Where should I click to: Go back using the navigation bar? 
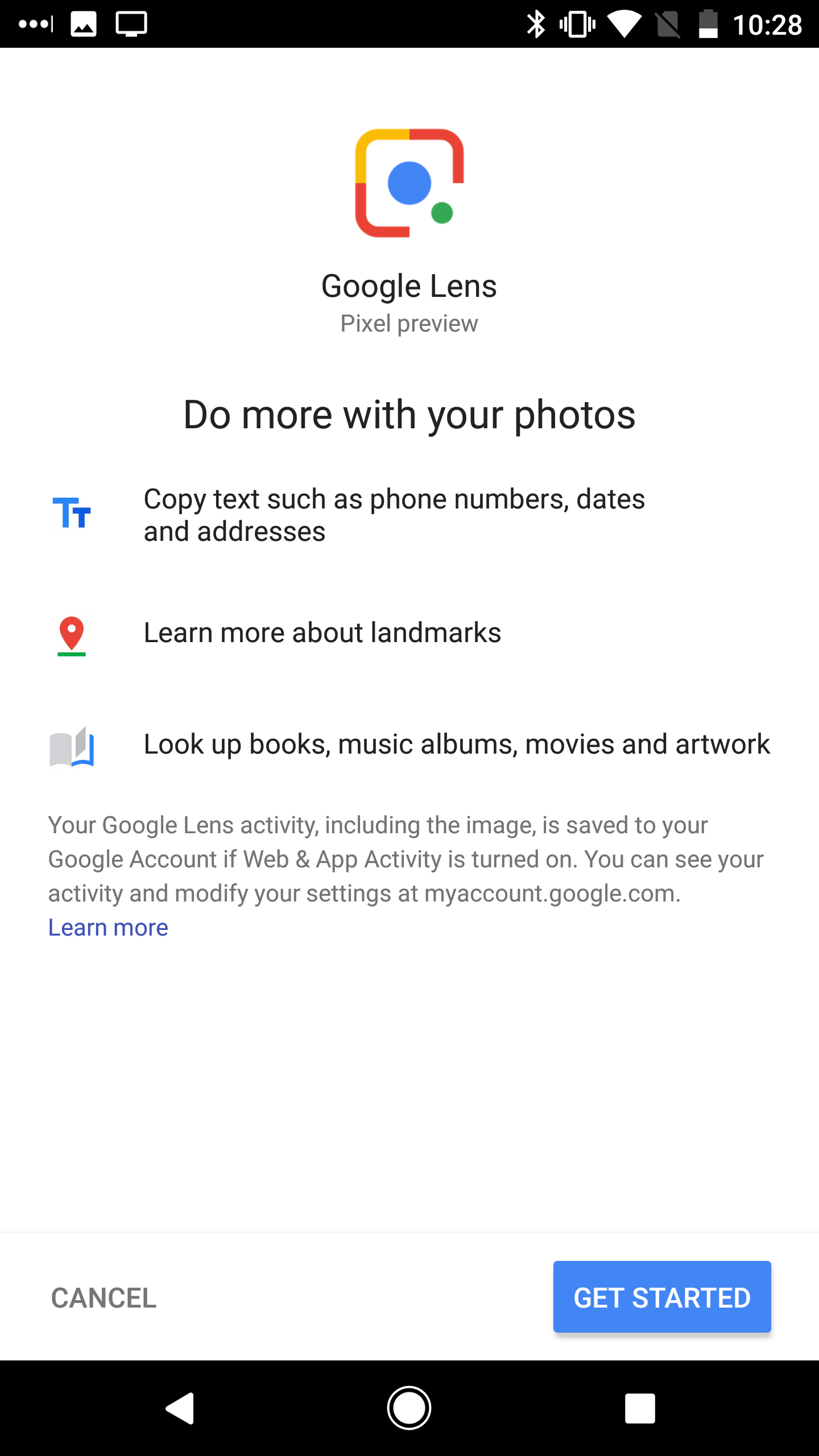pos(180,1408)
